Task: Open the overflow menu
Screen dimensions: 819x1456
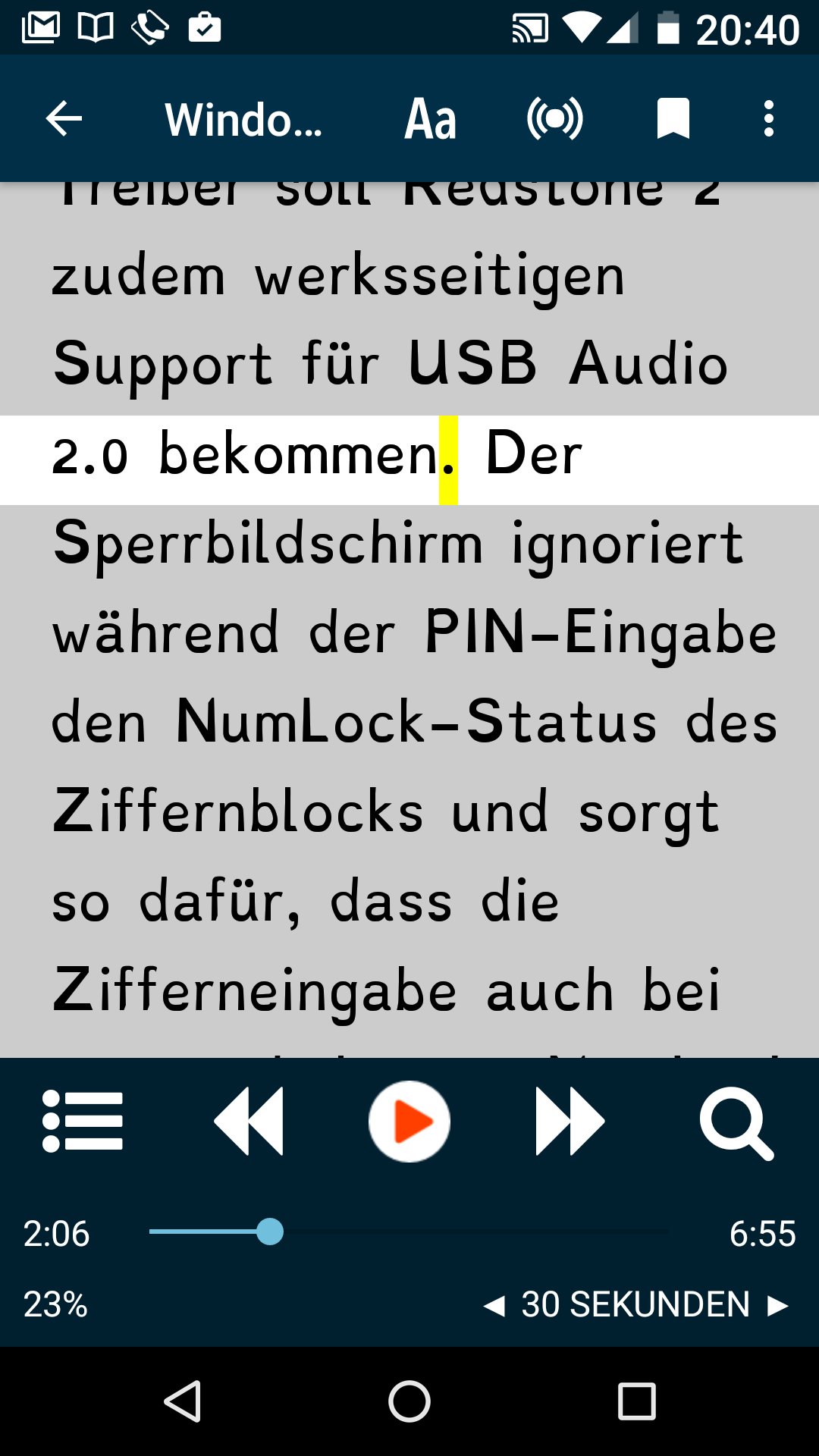Action: [768, 119]
